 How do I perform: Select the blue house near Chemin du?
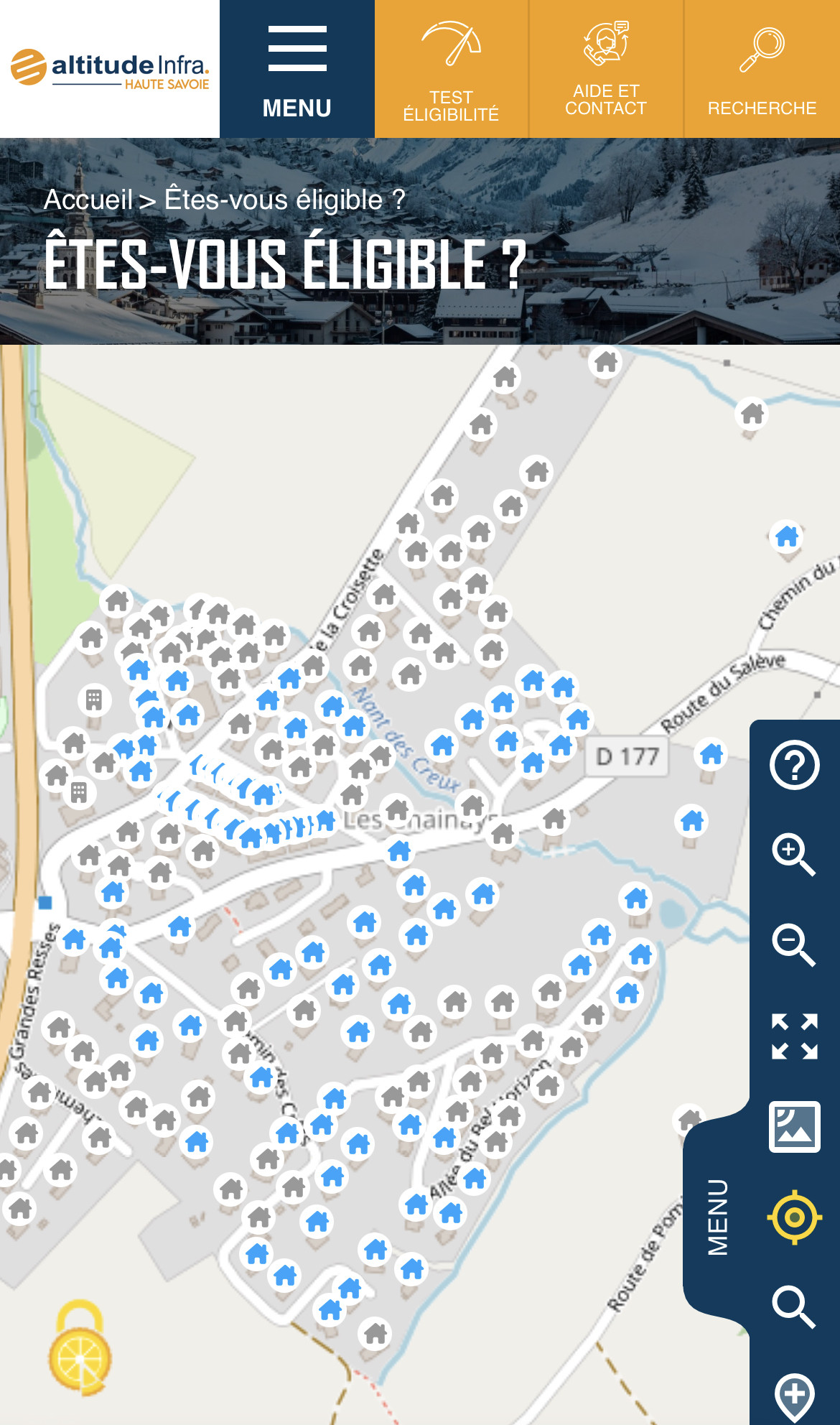pos(787,536)
